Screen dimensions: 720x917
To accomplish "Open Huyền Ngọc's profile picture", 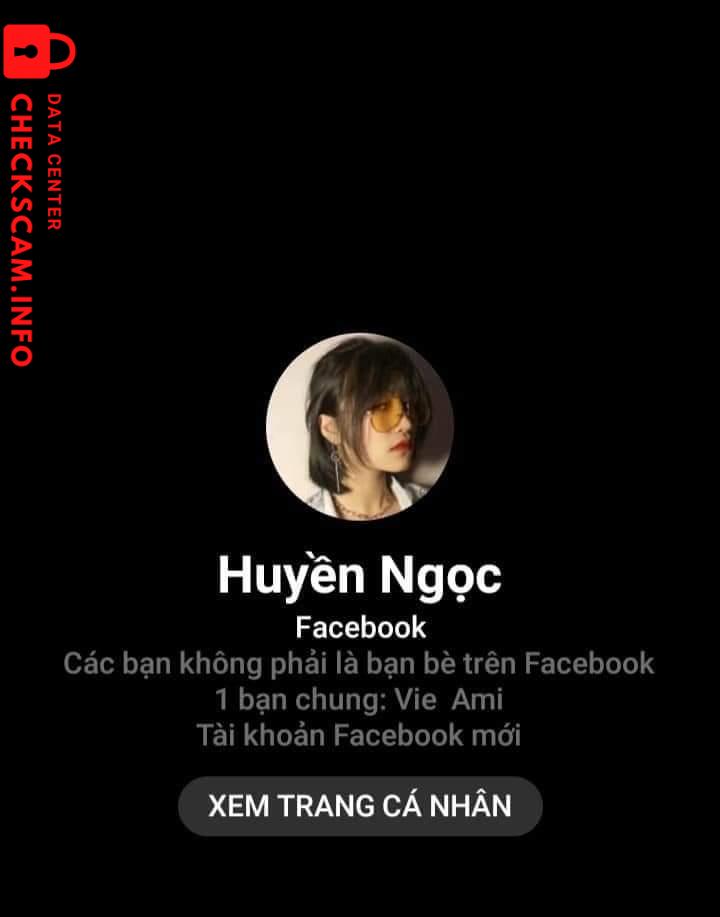I will (x=360, y=427).
